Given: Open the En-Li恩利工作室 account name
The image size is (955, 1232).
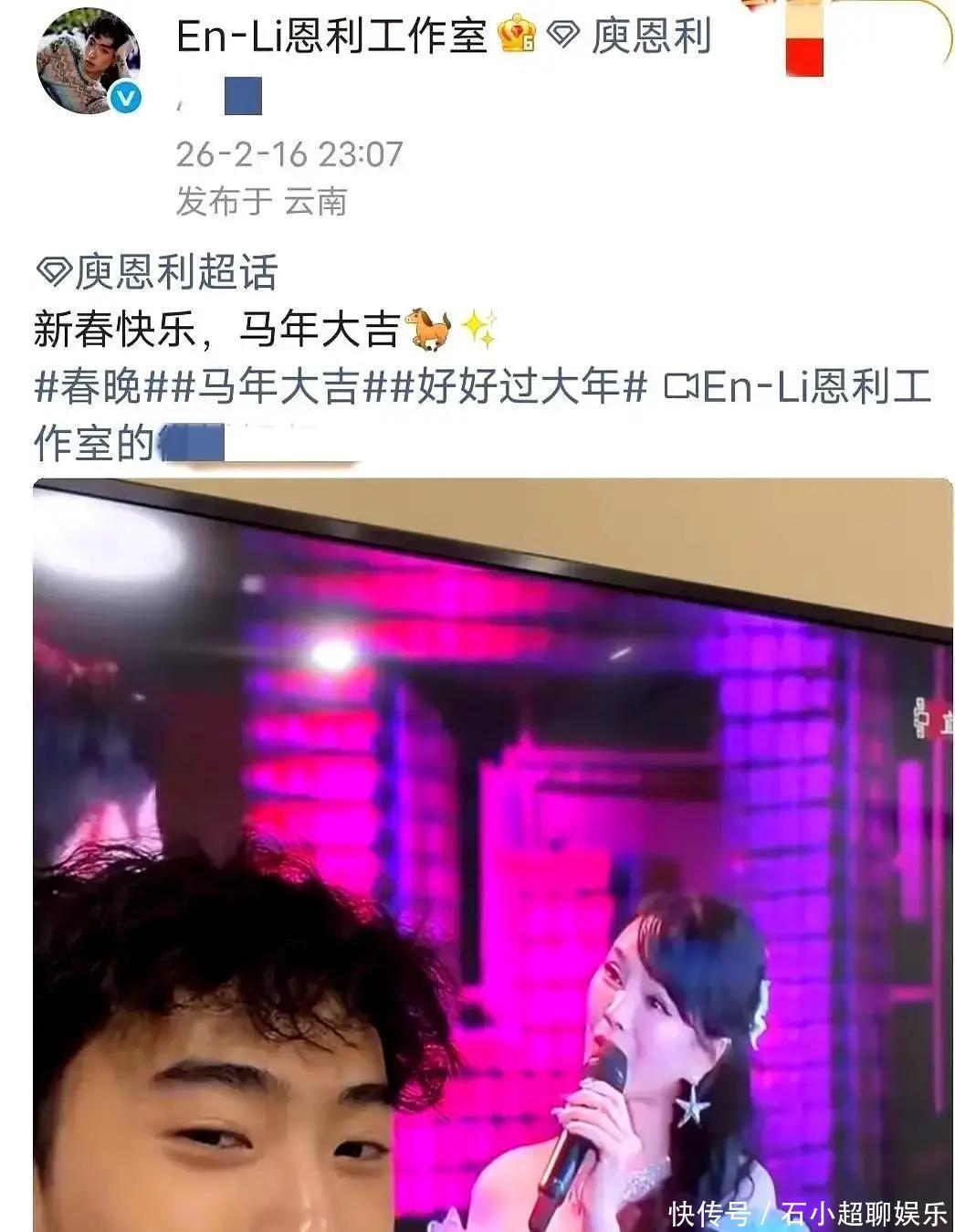Looking at the screenshot, I should 331,37.
